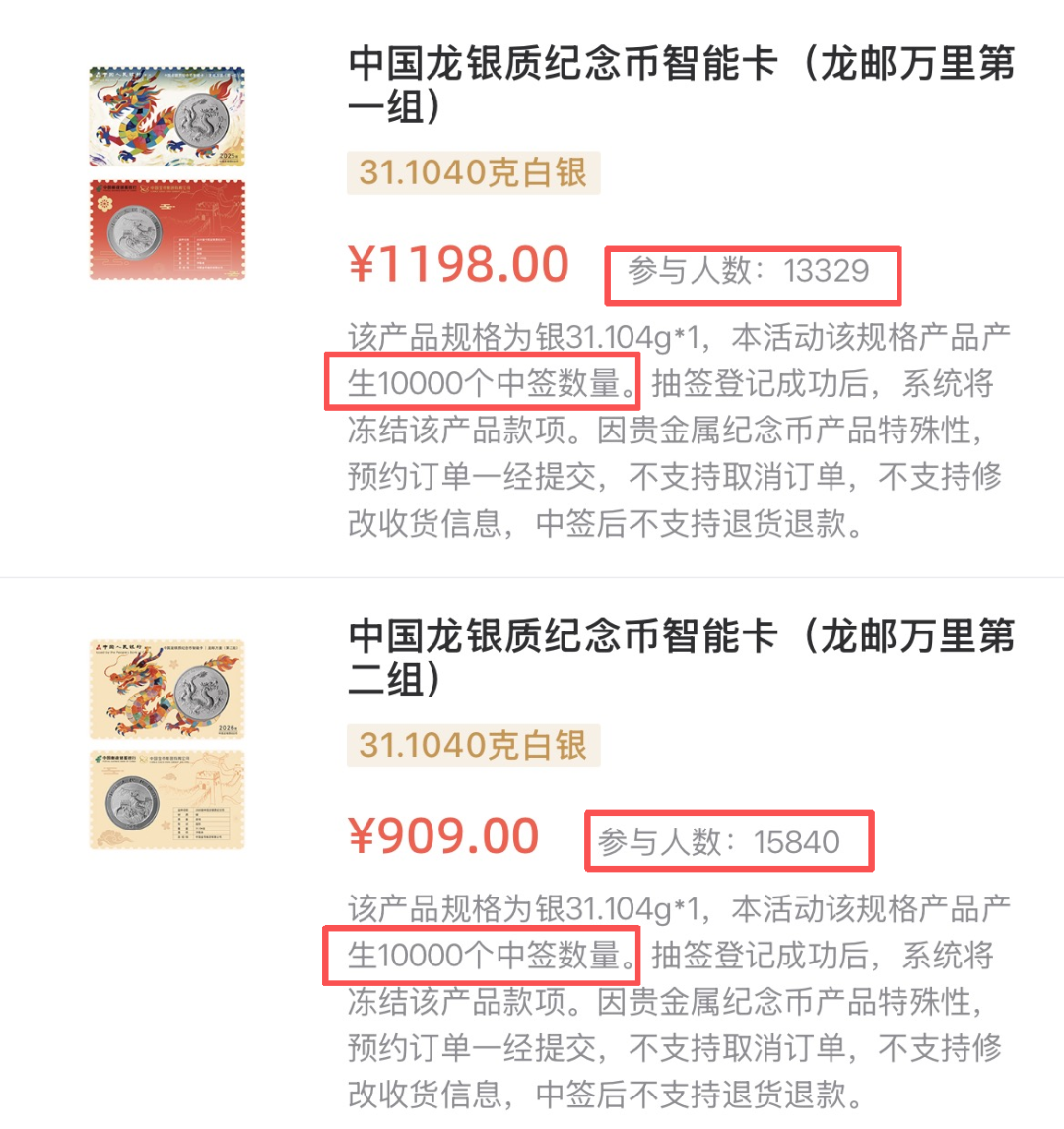The image size is (1064, 1129).
Task: Open the 龙邮万里第二组 silver coin card
Action: point(680,657)
